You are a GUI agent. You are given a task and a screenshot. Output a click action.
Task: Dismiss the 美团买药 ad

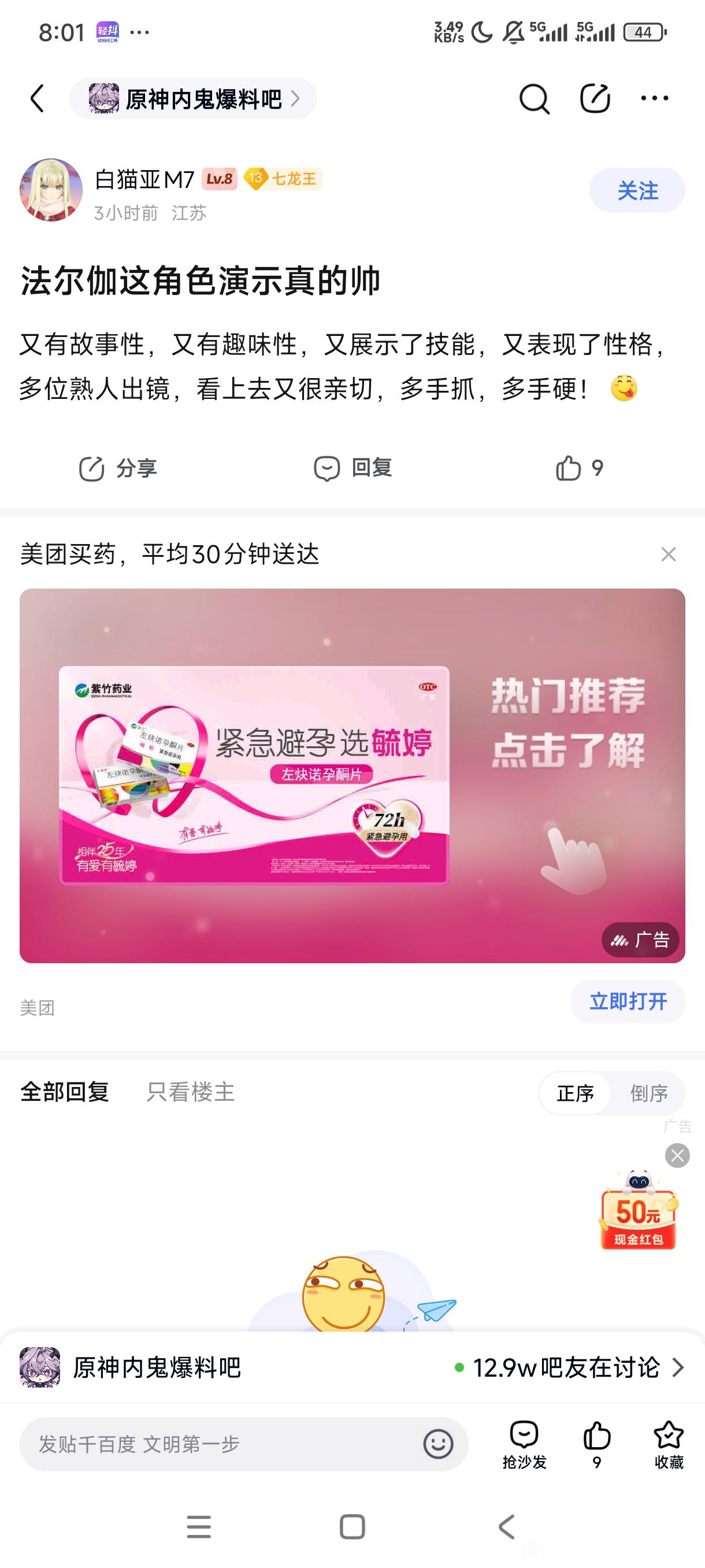[x=669, y=554]
